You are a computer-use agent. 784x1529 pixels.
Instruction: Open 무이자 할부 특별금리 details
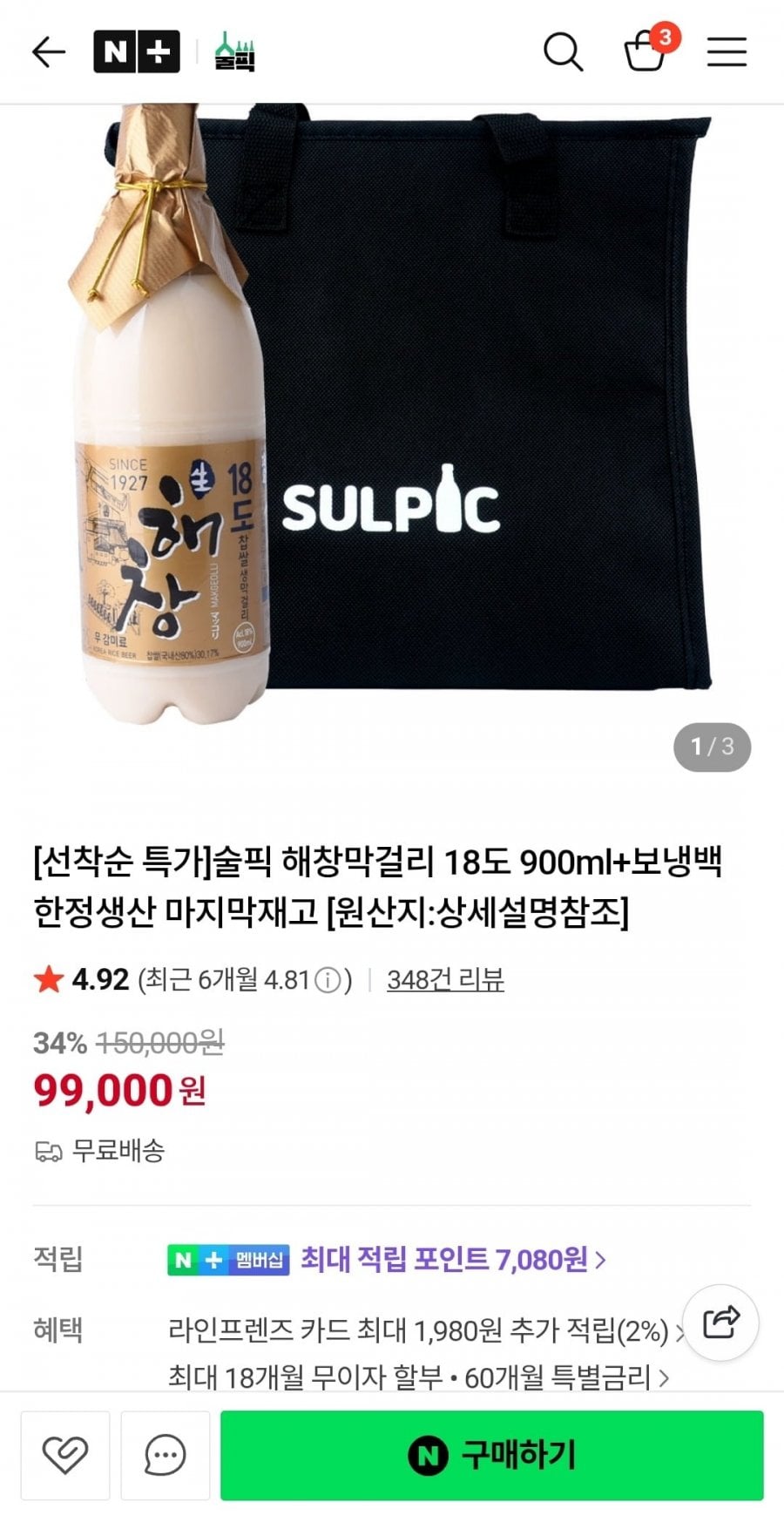pyautogui.click(x=418, y=1377)
